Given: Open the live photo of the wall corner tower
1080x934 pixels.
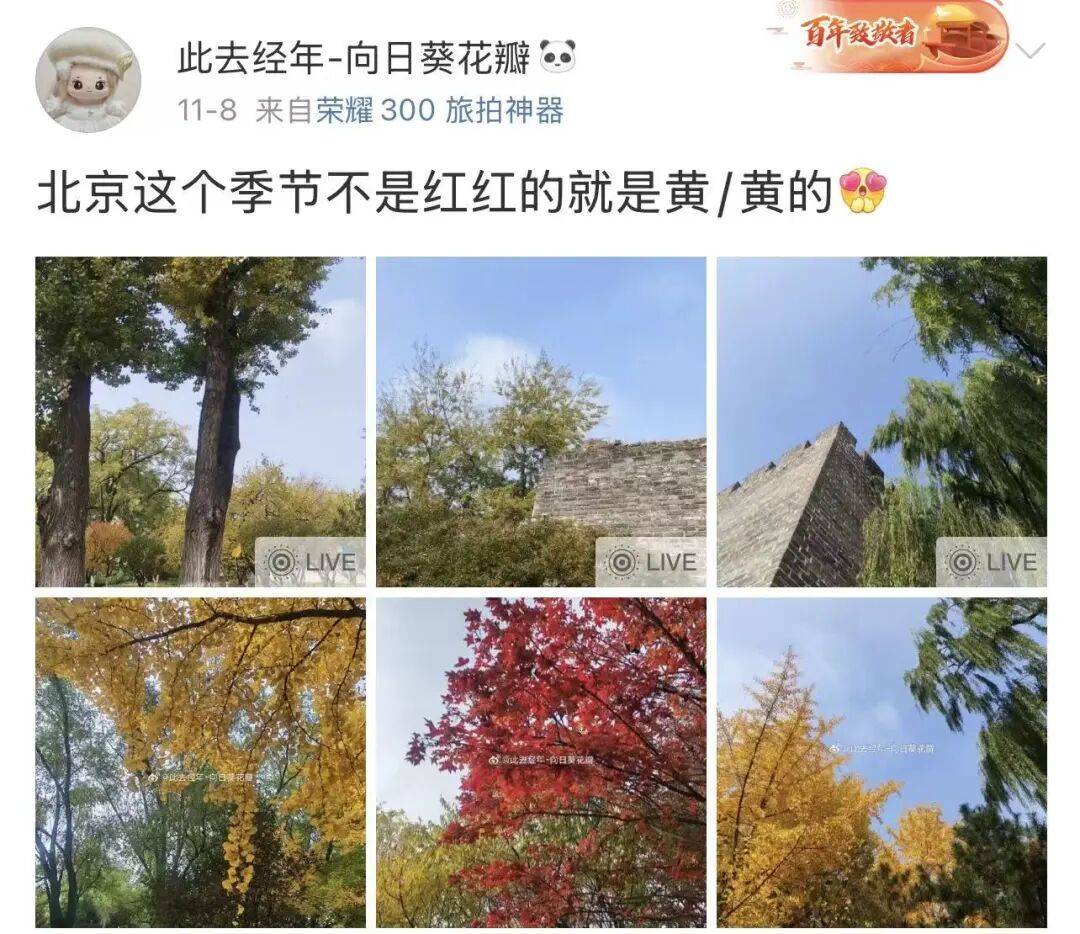Looking at the screenshot, I should [x=881, y=421].
